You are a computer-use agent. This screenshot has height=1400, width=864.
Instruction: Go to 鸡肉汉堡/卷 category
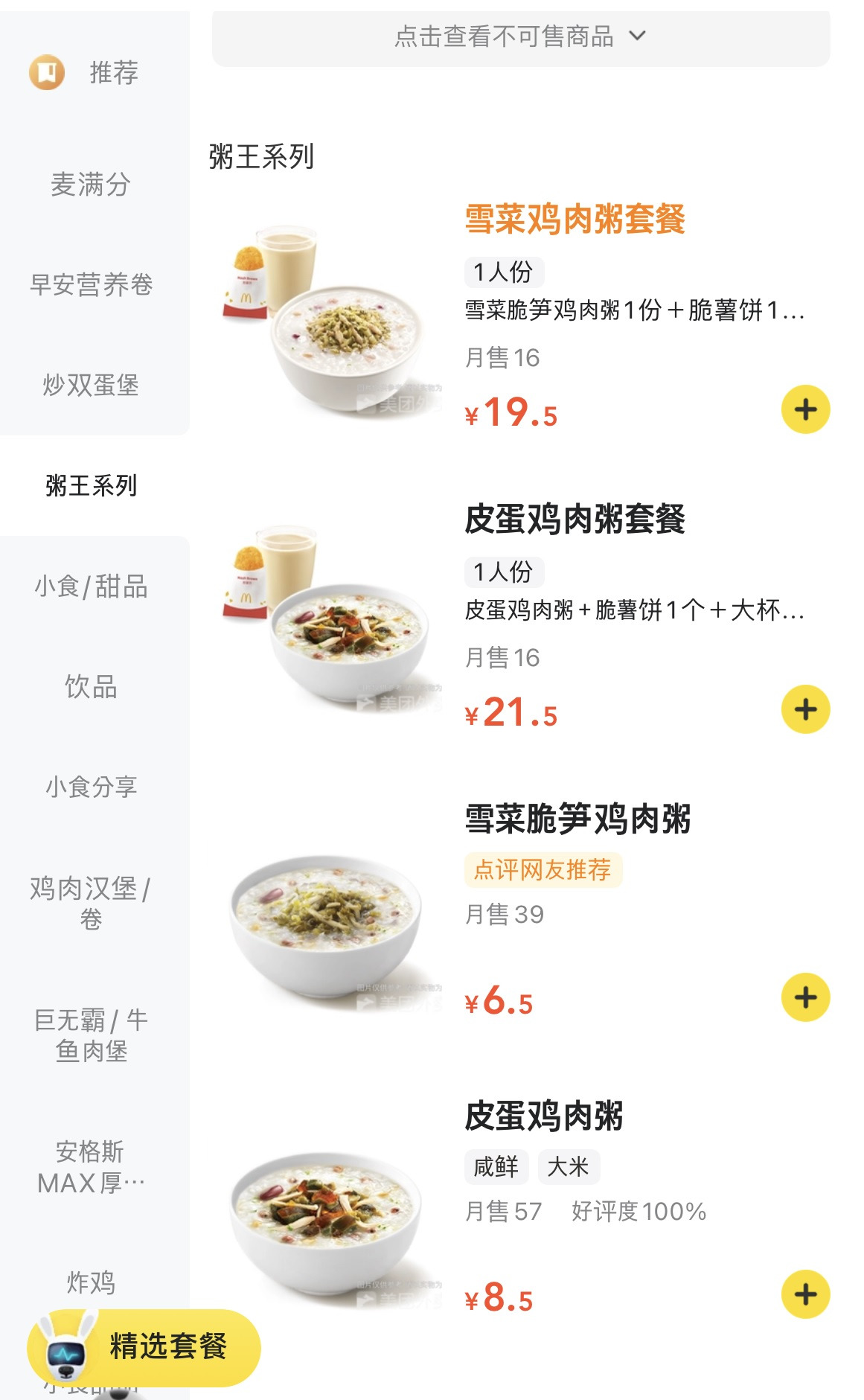91,903
